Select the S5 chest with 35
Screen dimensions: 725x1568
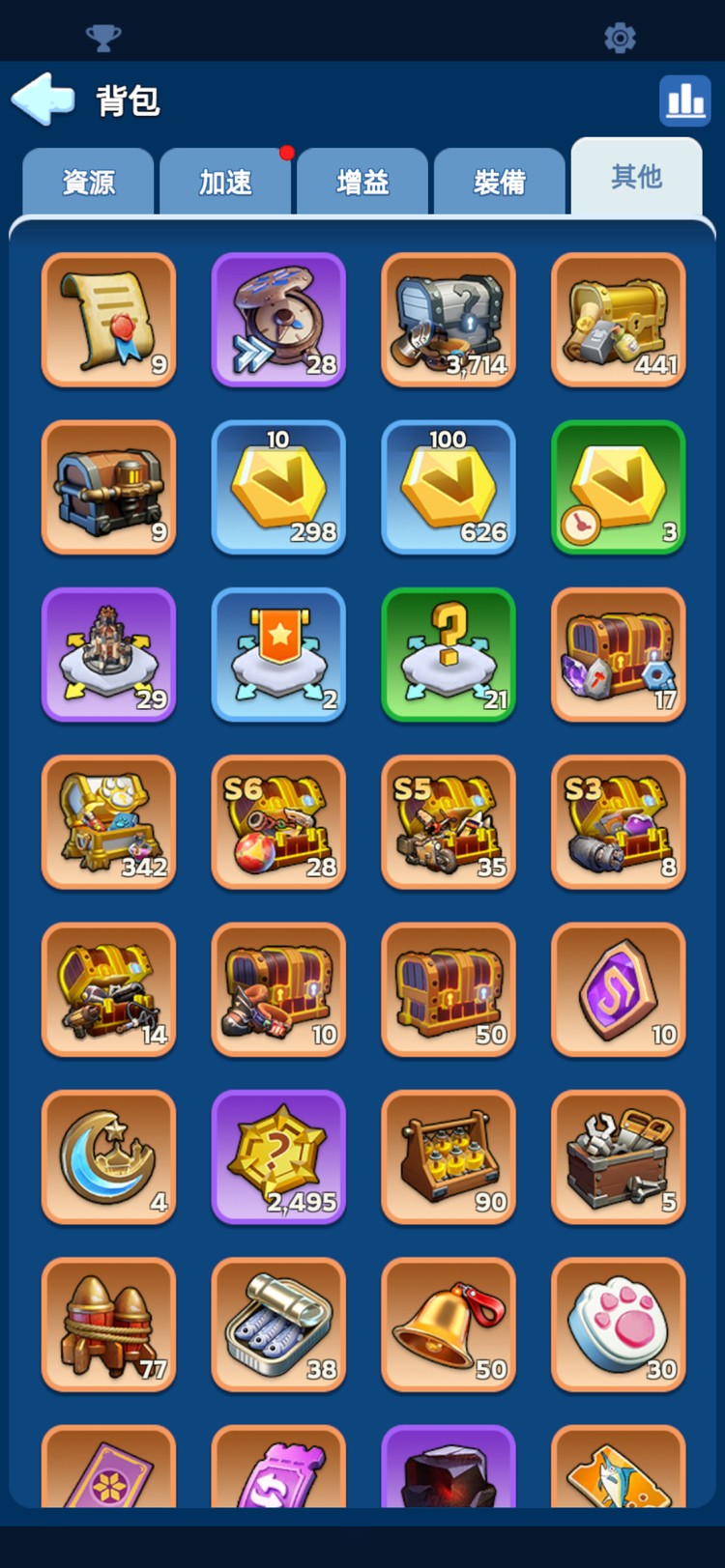449,822
